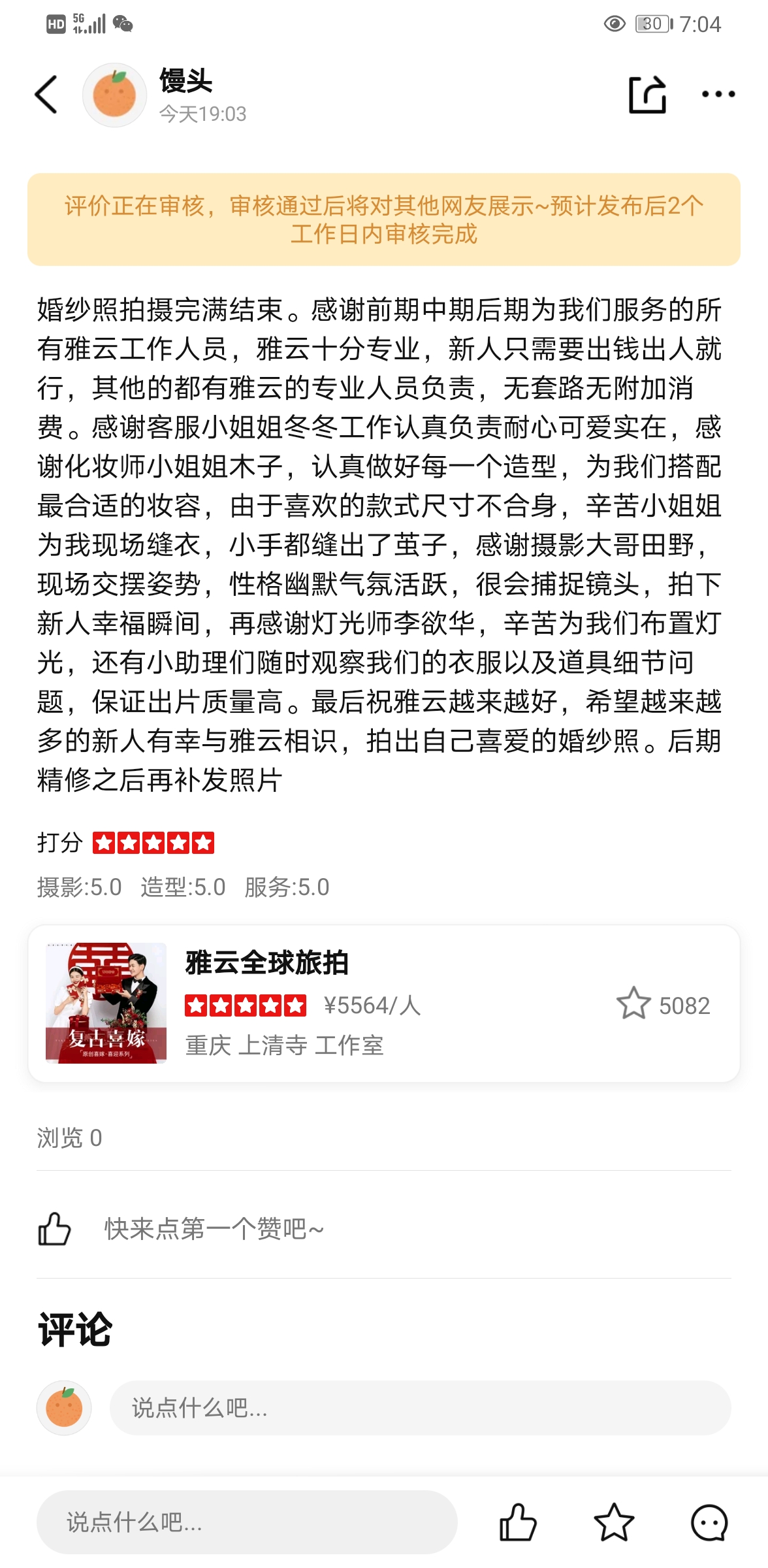Viewport: 768px width, 1568px height.
Task: Focus the bottom bar comment input
Action: [x=247, y=1522]
